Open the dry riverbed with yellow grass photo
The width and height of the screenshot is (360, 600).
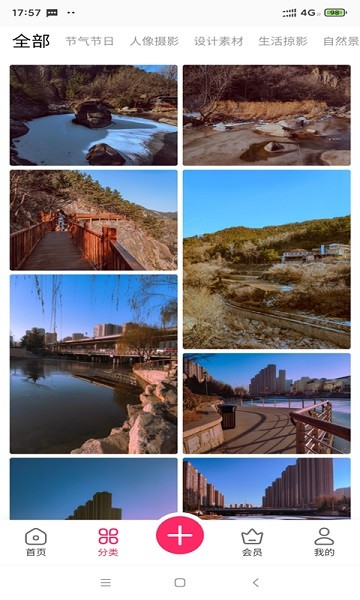(x=267, y=115)
